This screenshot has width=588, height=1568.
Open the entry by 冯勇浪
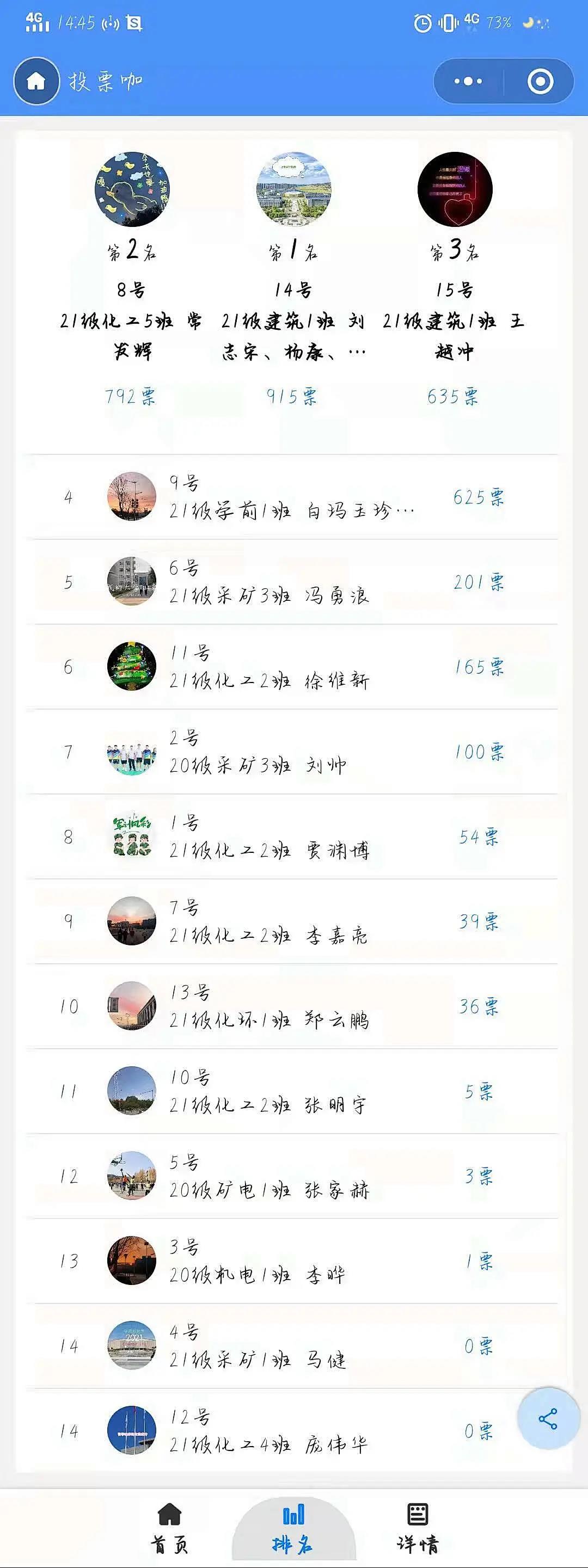point(292,582)
